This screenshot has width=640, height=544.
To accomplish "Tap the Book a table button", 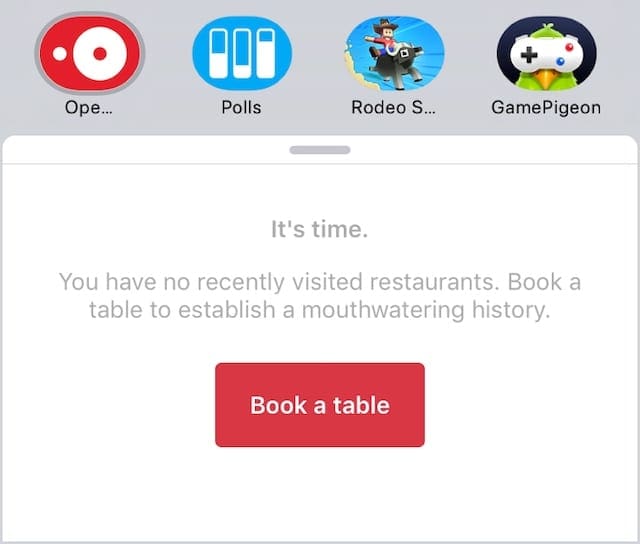I will (x=320, y=405).
